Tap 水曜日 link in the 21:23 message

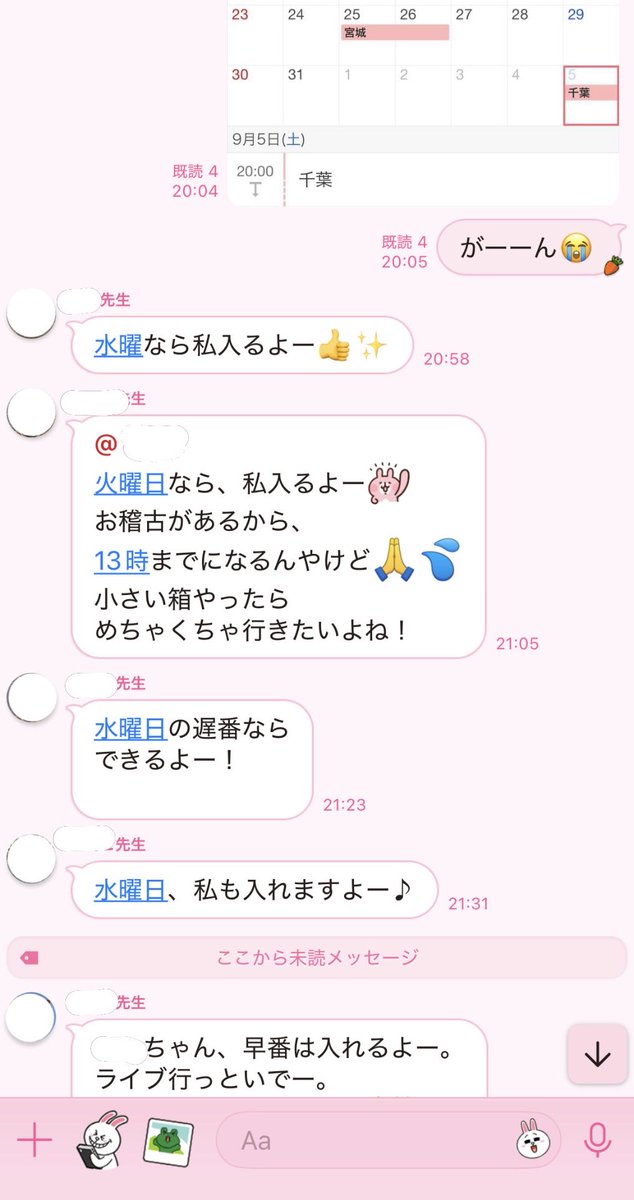point(130,727)
